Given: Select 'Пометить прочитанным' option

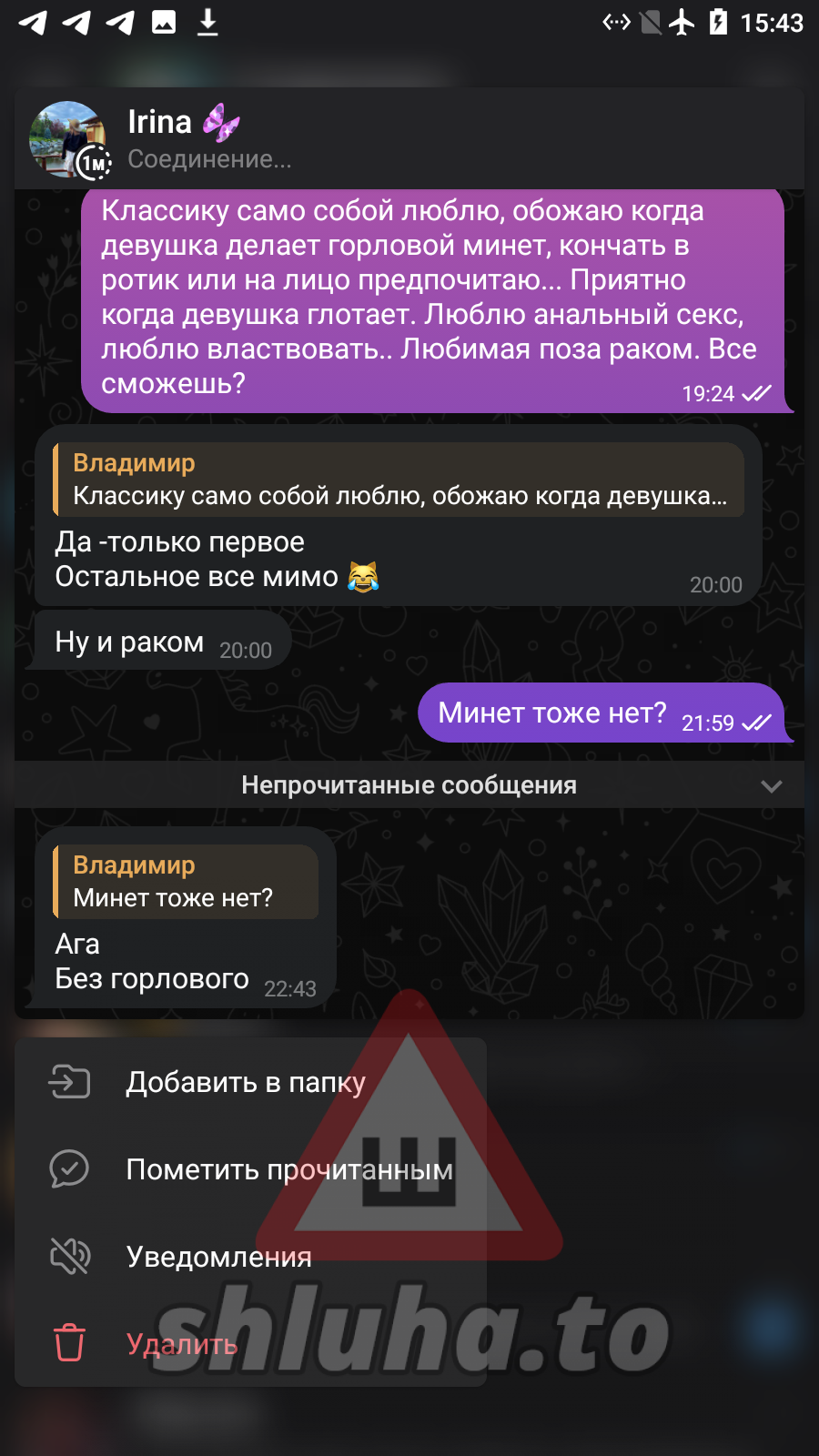Looking at the screenshot, I should point(288,1169).
